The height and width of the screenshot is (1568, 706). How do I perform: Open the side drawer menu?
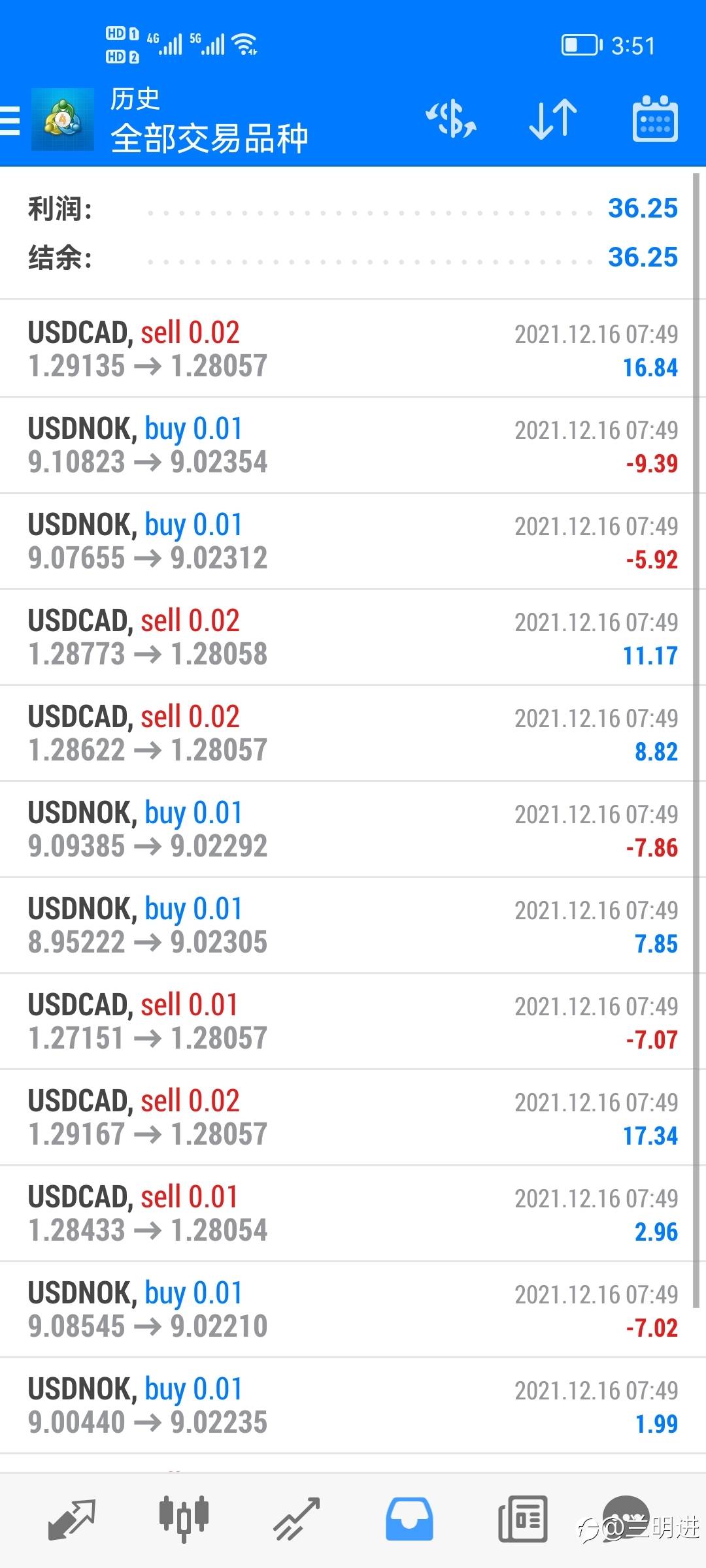10,121
